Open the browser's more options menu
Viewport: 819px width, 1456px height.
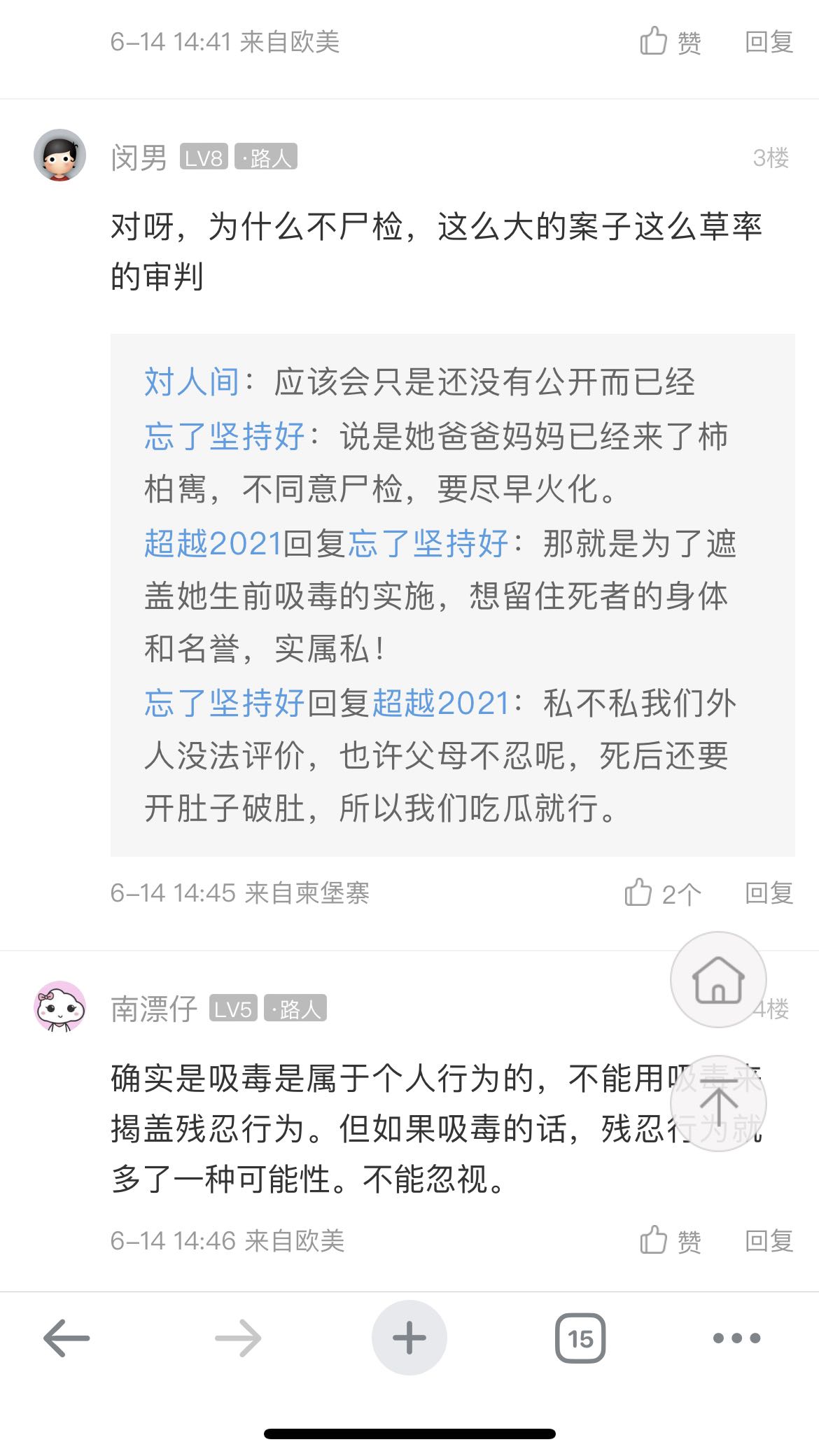pyautogui.click(x=736, y=1338)
